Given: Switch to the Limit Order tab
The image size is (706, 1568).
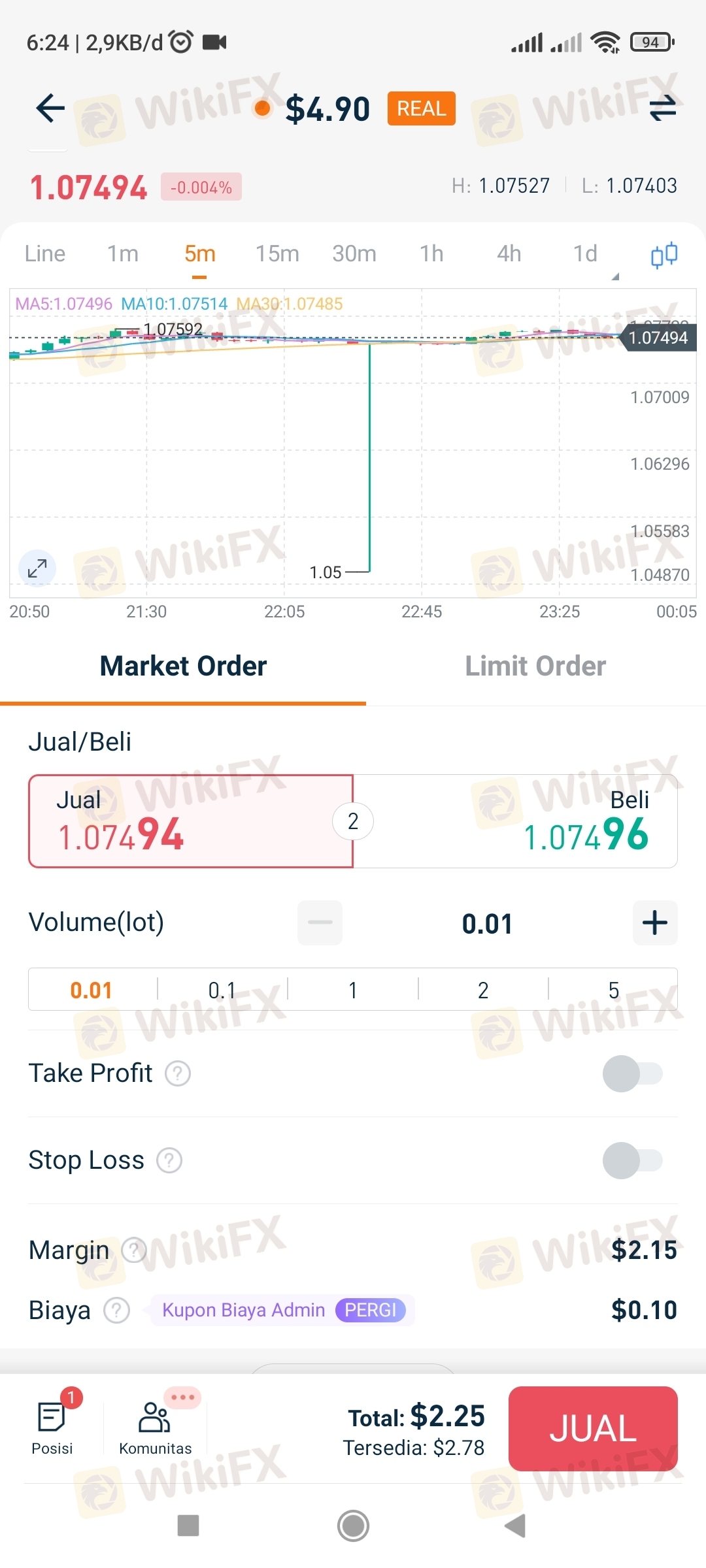Looking at the screenshot, I should click(535, 666).
